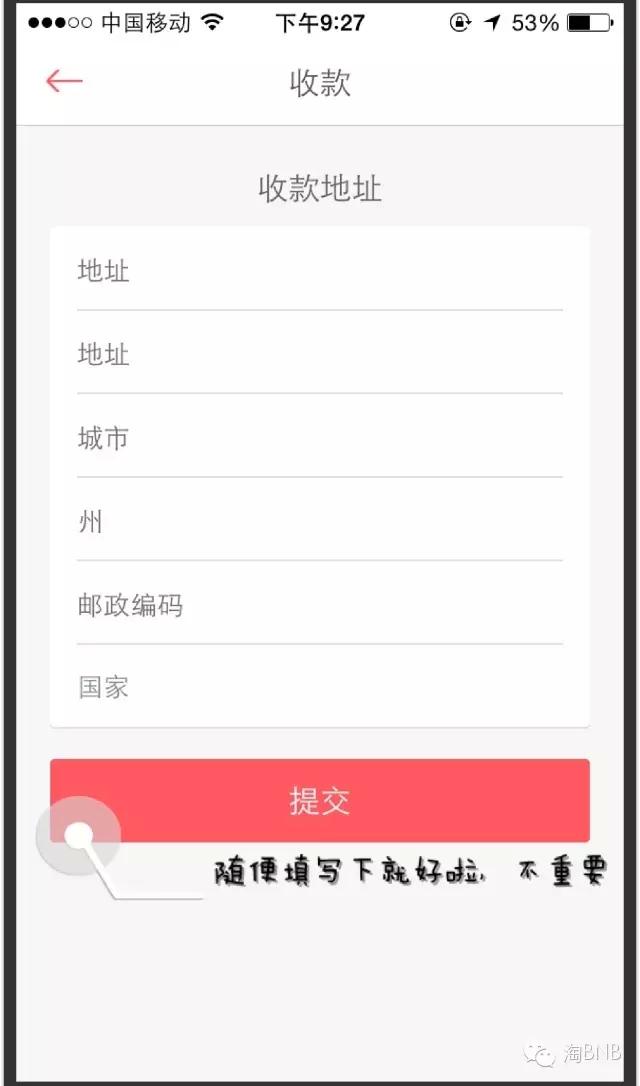Tap the second 地址 address line field
The height and width of the screenshot is (1086, 640).
pyautogui.click(x=320, y=354)
